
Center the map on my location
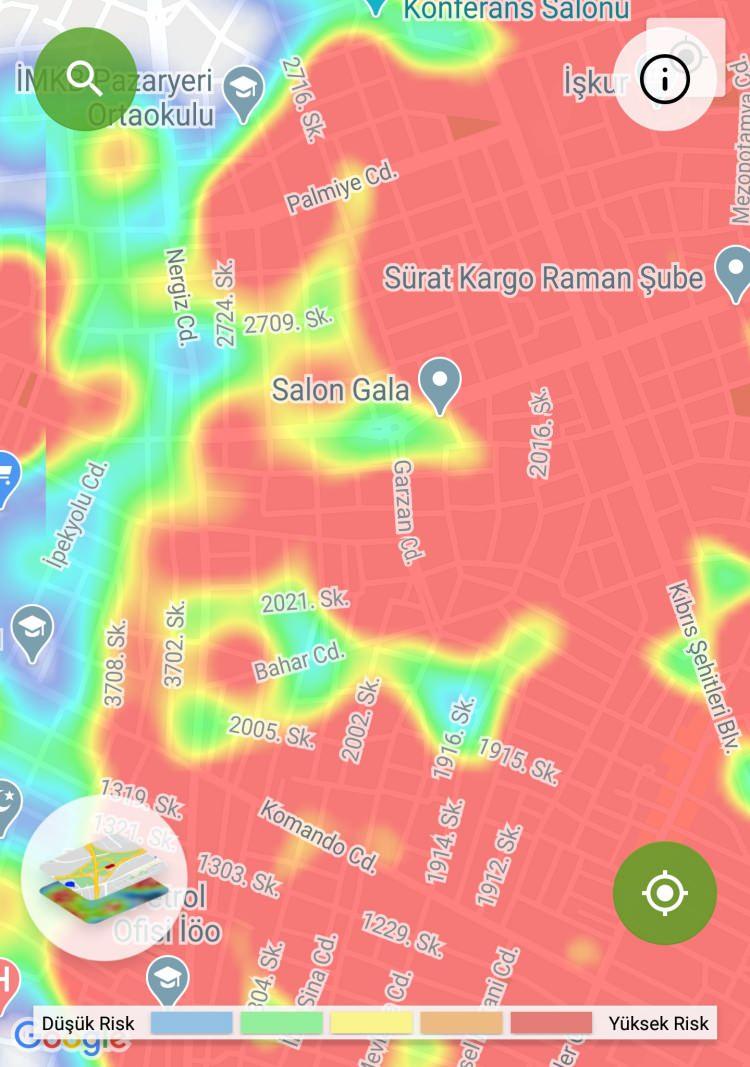[665, 893]
